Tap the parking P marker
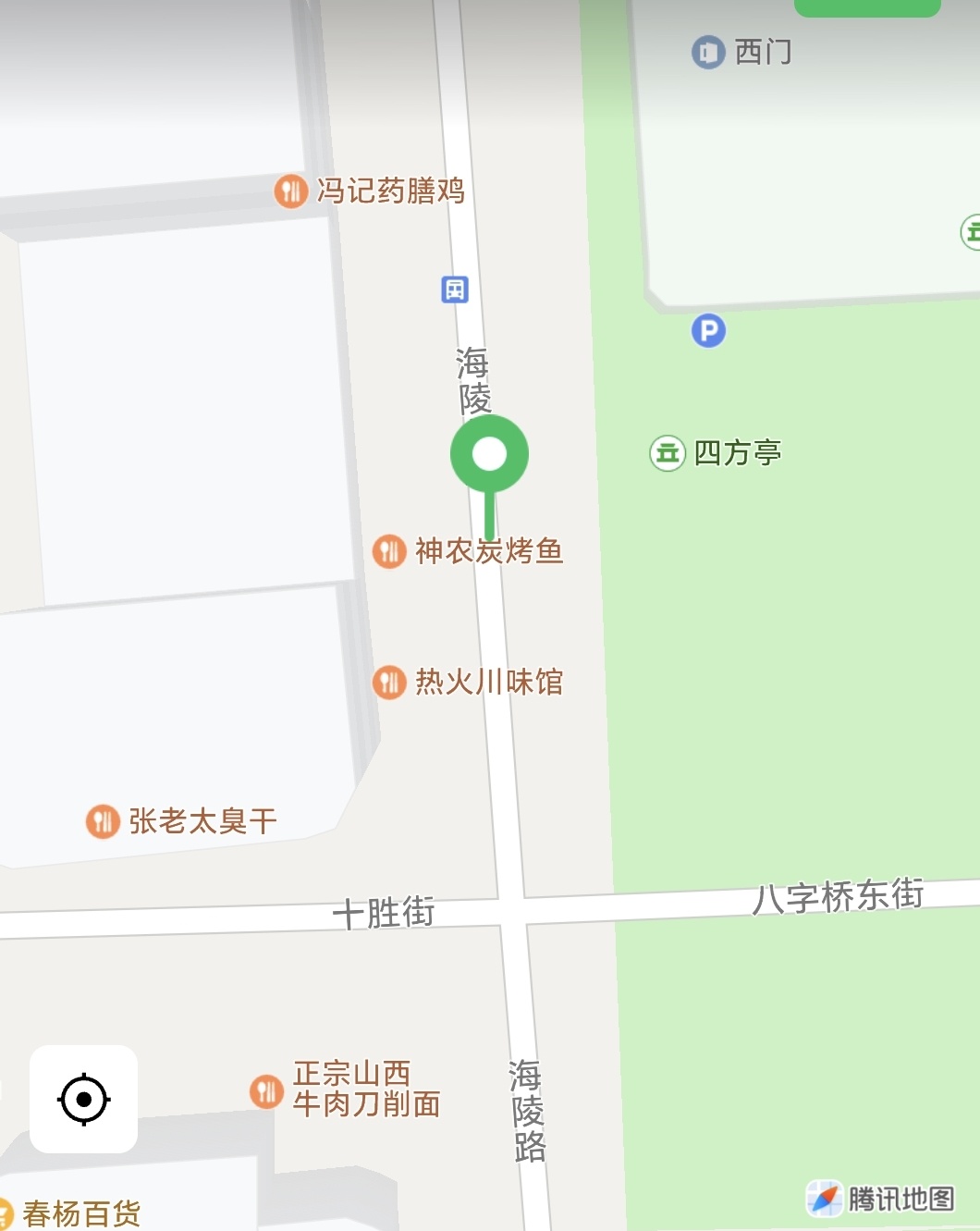This screenshot has width=980, height=1231. click(708, 330)
